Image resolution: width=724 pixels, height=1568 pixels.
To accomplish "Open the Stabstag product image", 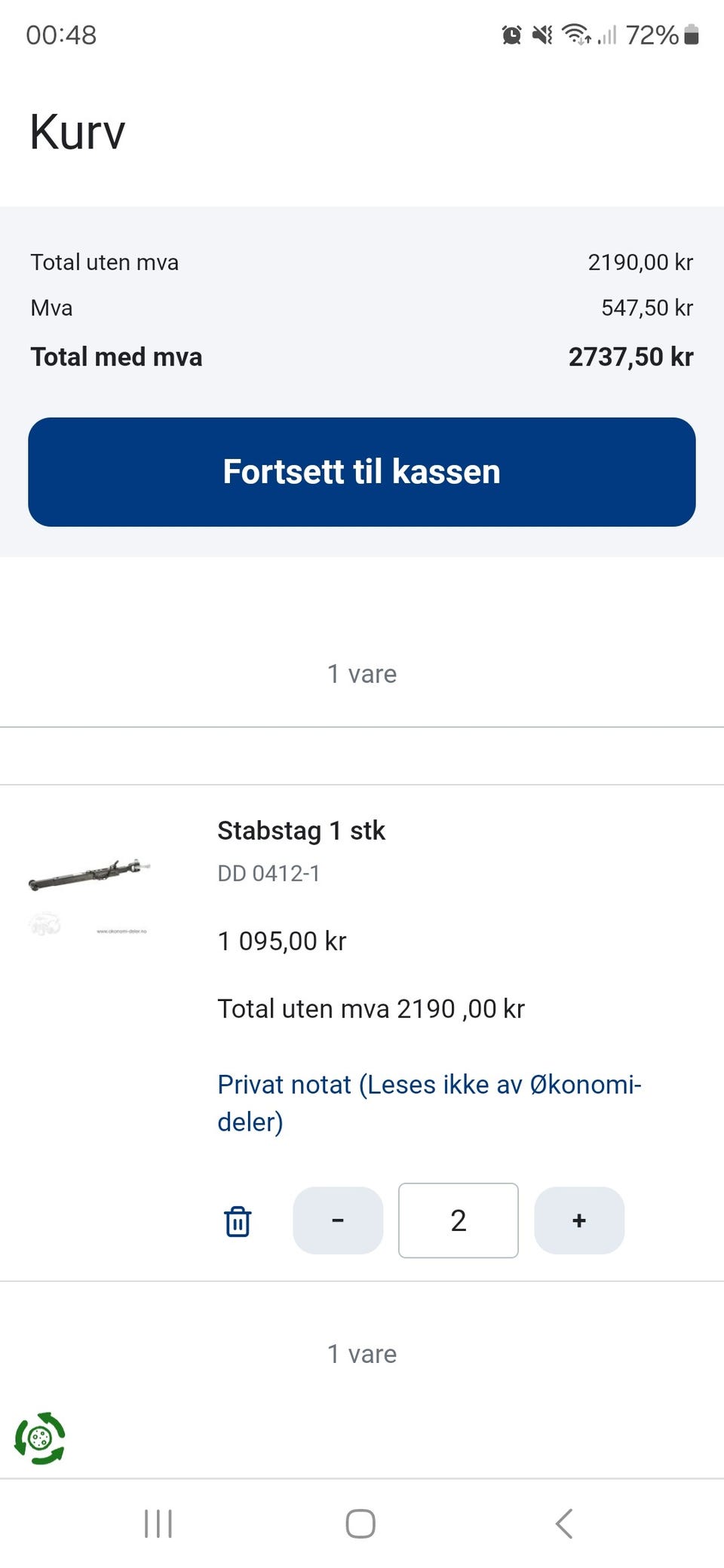I will coord(89,896).
